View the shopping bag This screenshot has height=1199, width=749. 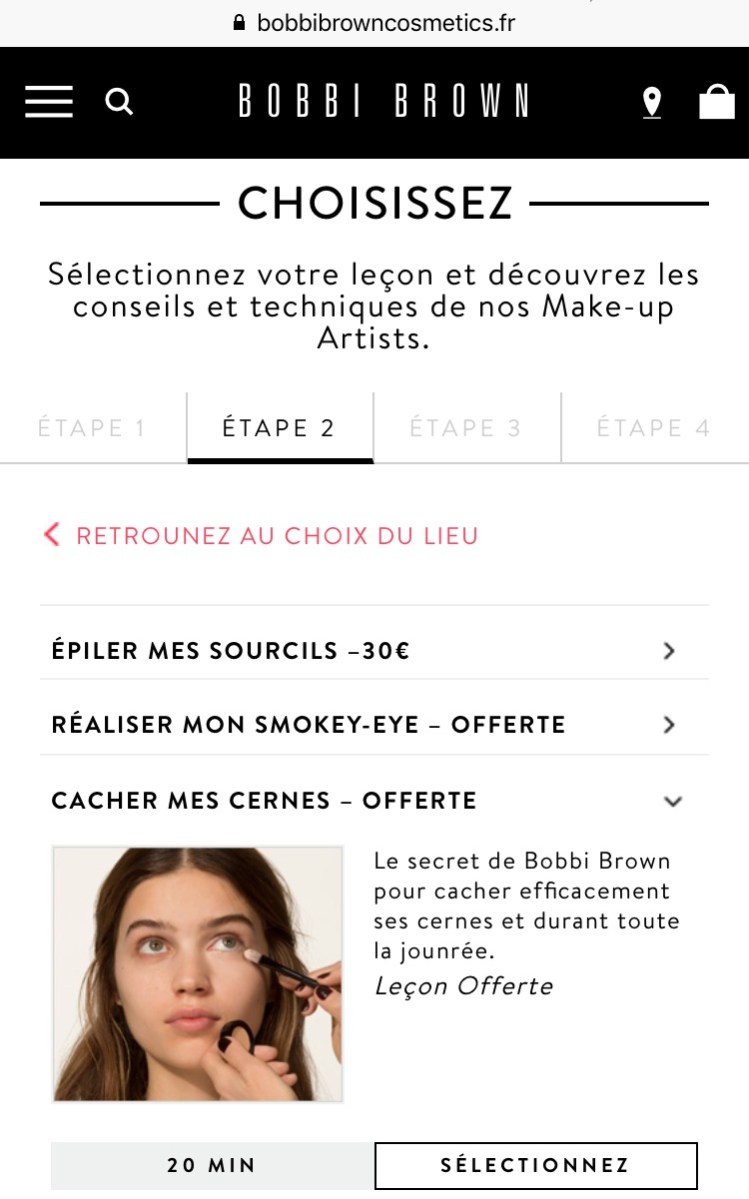pos(716,102)
